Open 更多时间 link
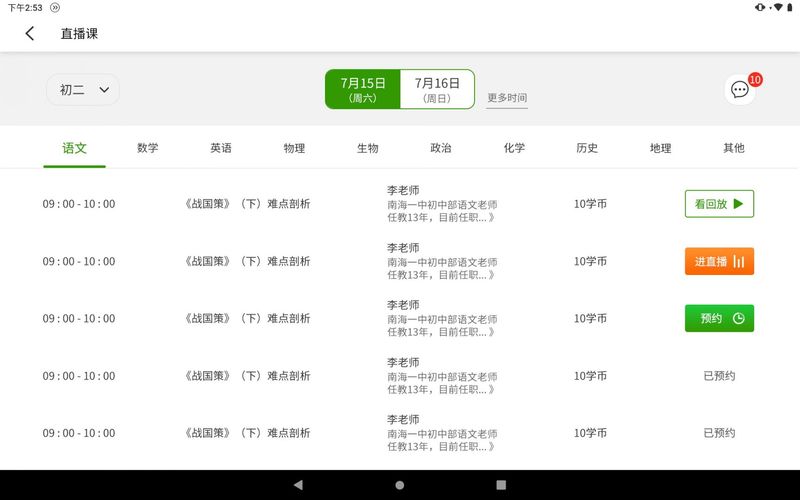The image size is (800, 500). [x=507, y=98]
